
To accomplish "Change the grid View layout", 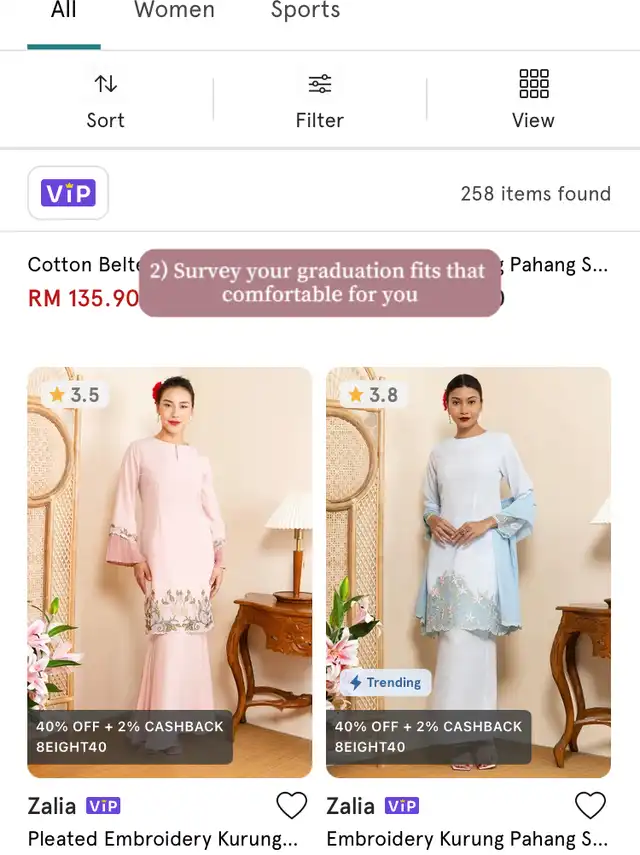I will [x=533, y=101].
